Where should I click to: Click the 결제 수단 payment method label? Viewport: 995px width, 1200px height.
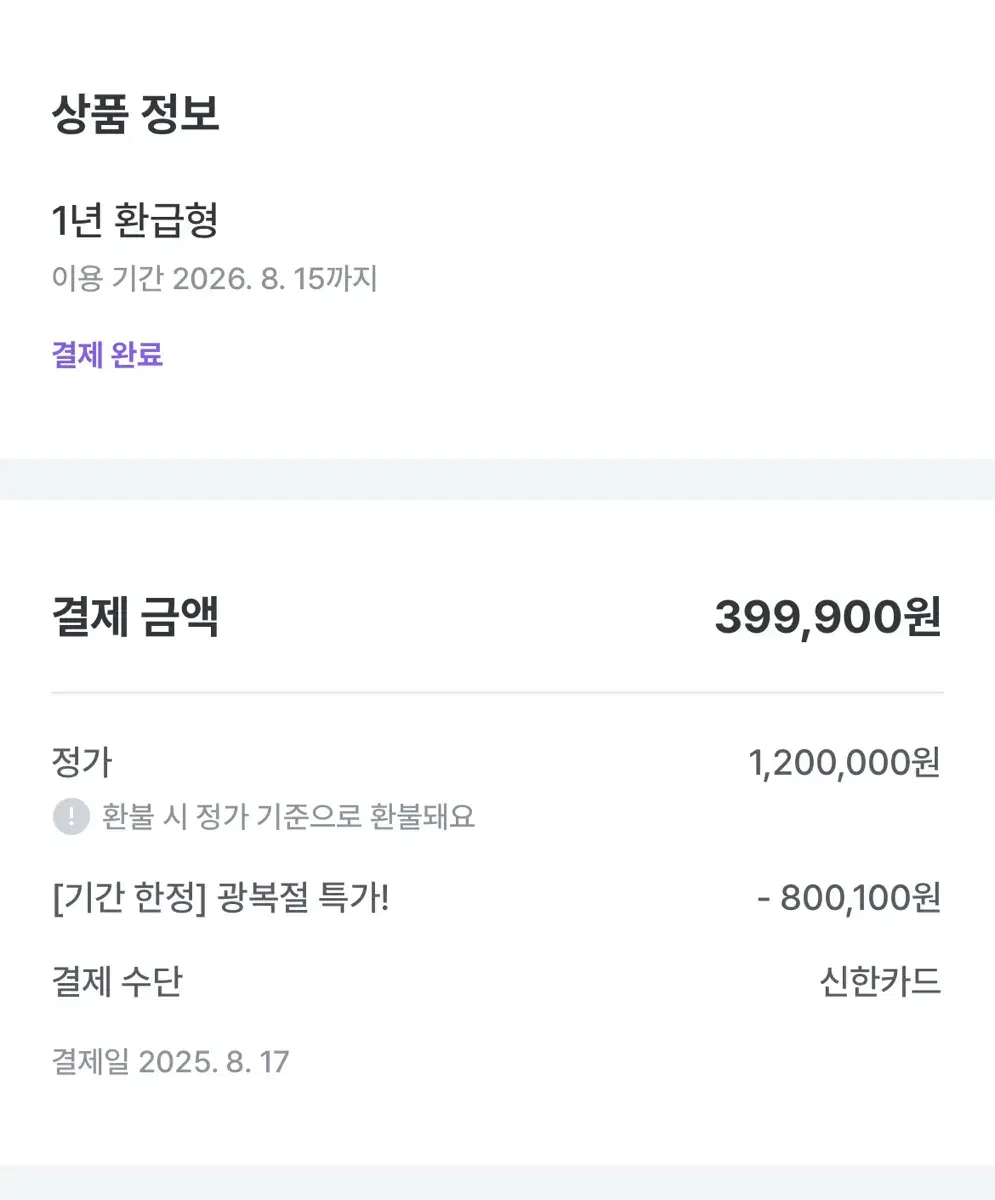(118, 982)
